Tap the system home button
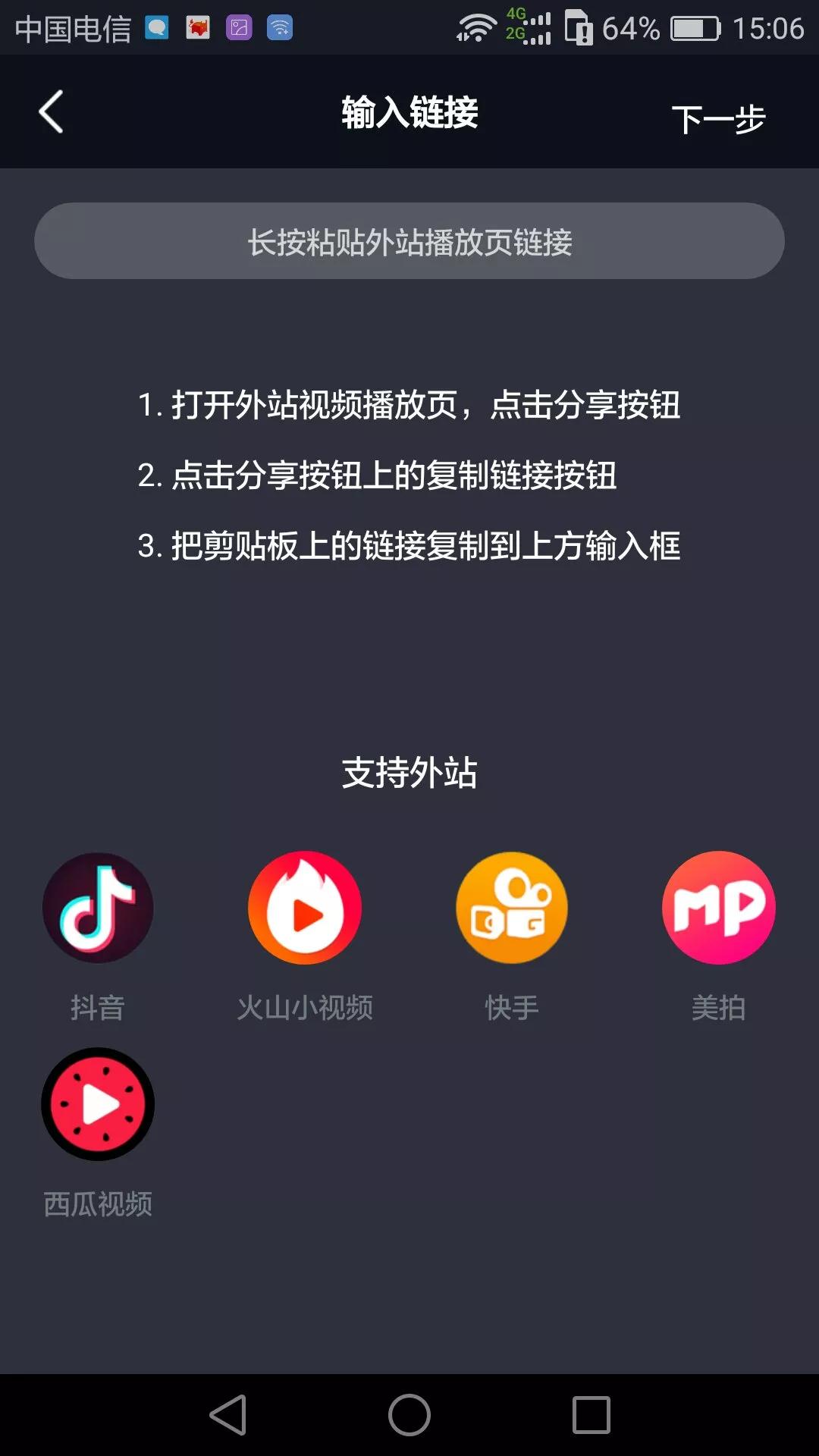819x1456 pixels. click(x=409, y=1415)
